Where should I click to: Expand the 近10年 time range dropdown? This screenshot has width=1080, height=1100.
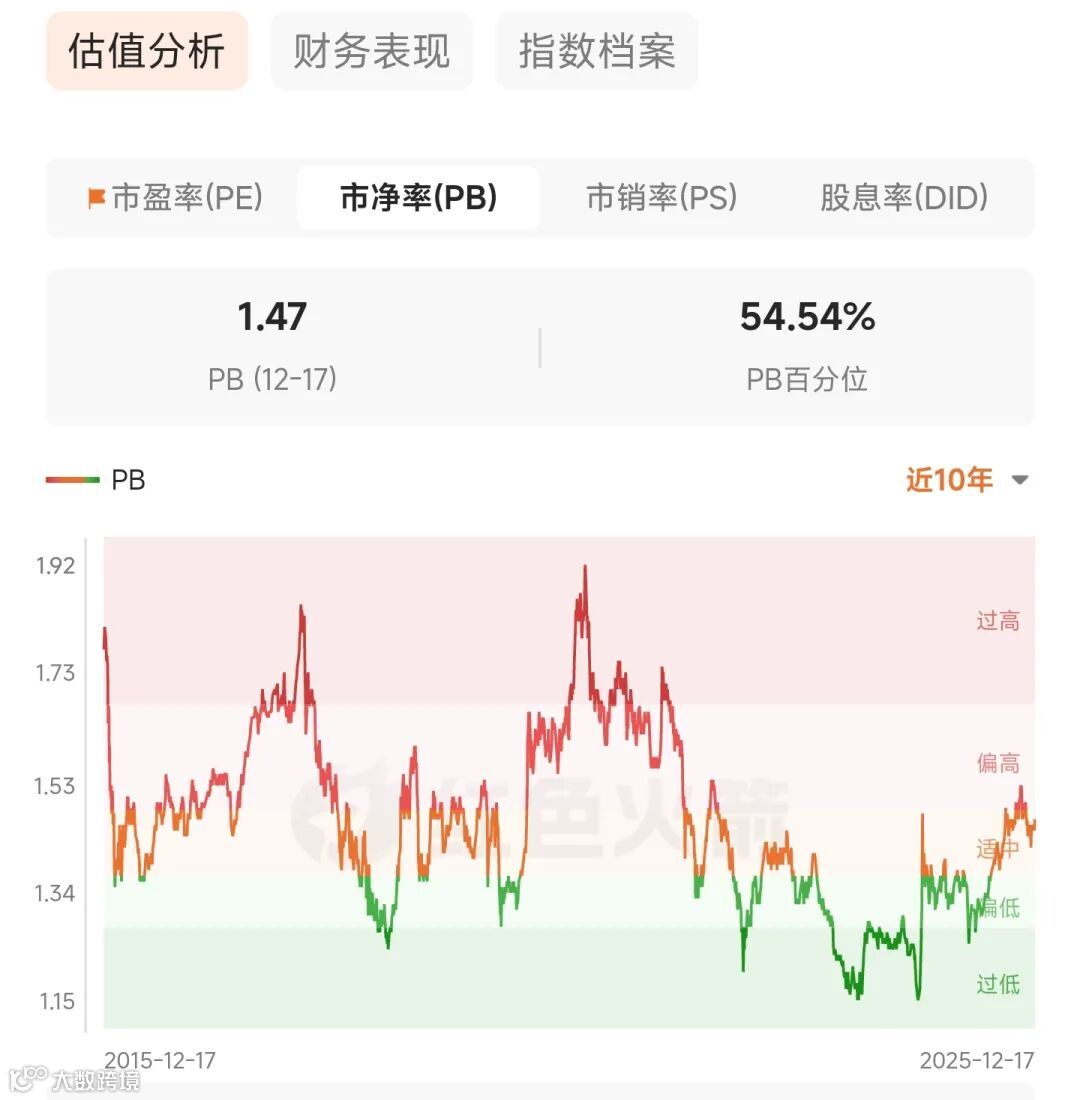(x=966, y=480)
